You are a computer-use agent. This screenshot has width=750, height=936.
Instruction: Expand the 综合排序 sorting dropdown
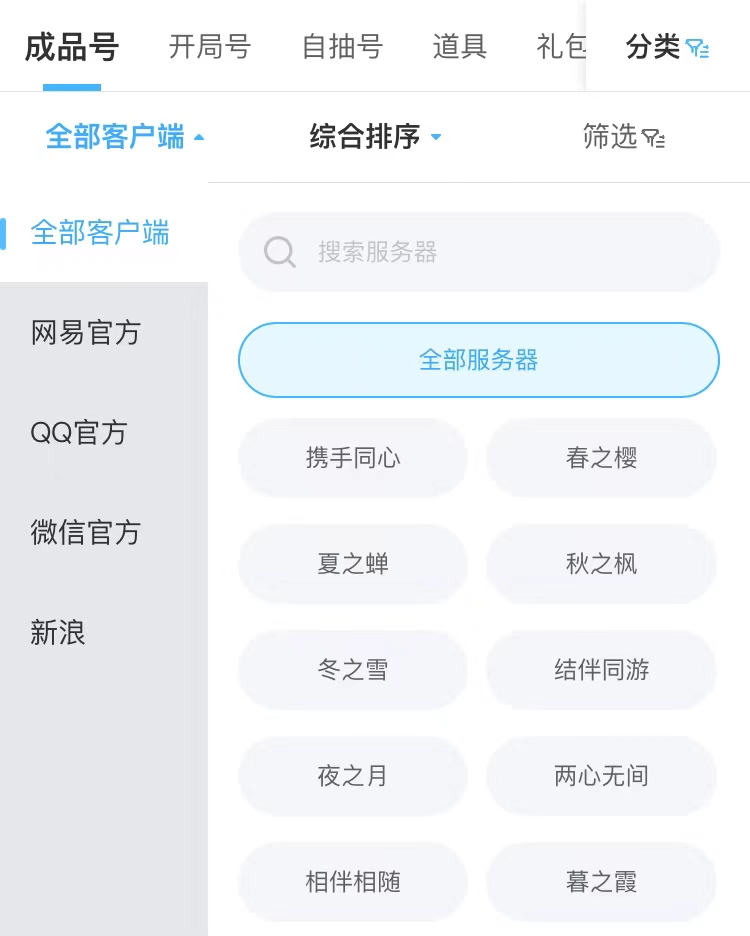[x=375, y=136]
